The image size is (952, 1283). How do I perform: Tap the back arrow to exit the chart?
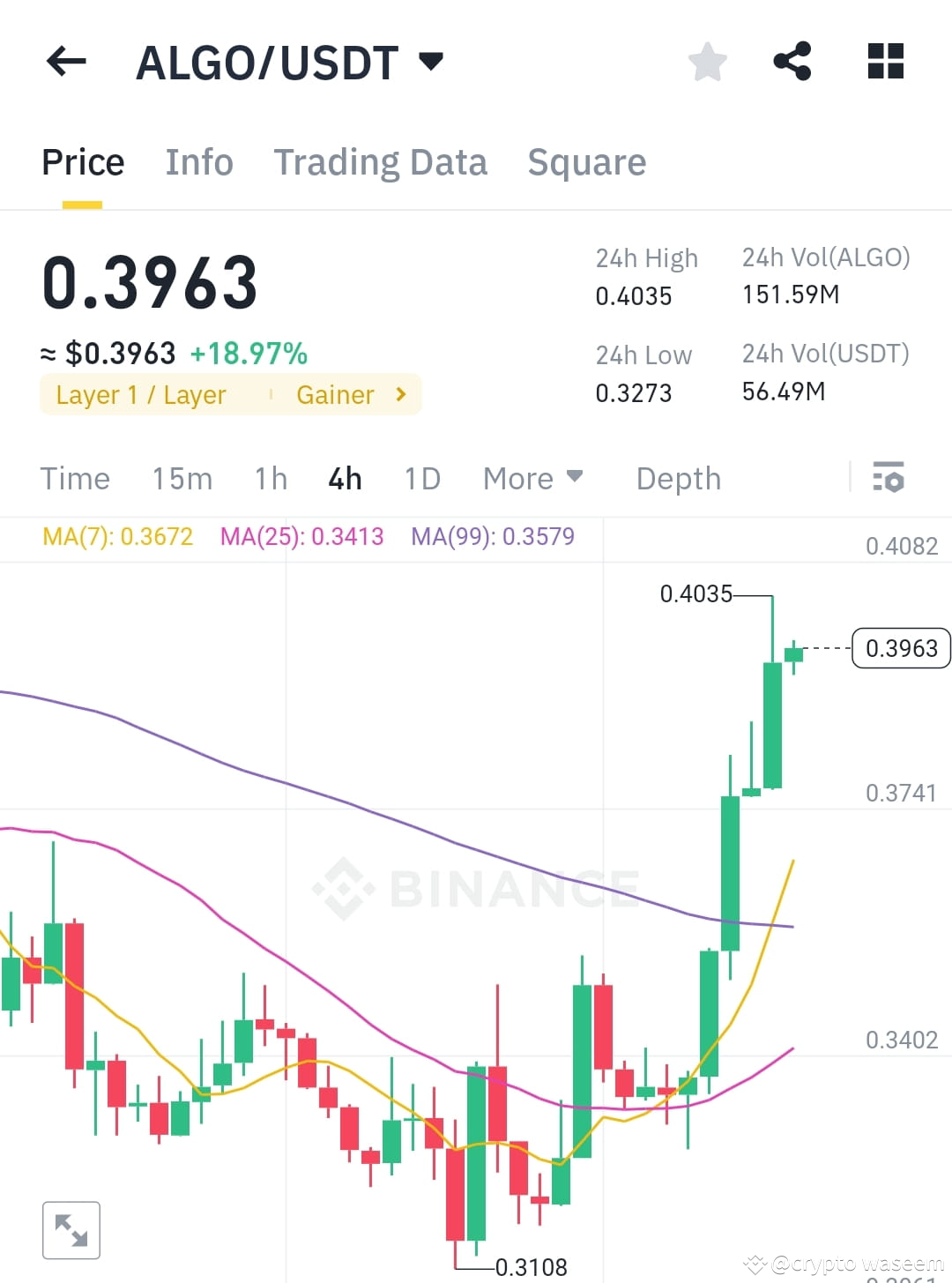tap(64, 61)
